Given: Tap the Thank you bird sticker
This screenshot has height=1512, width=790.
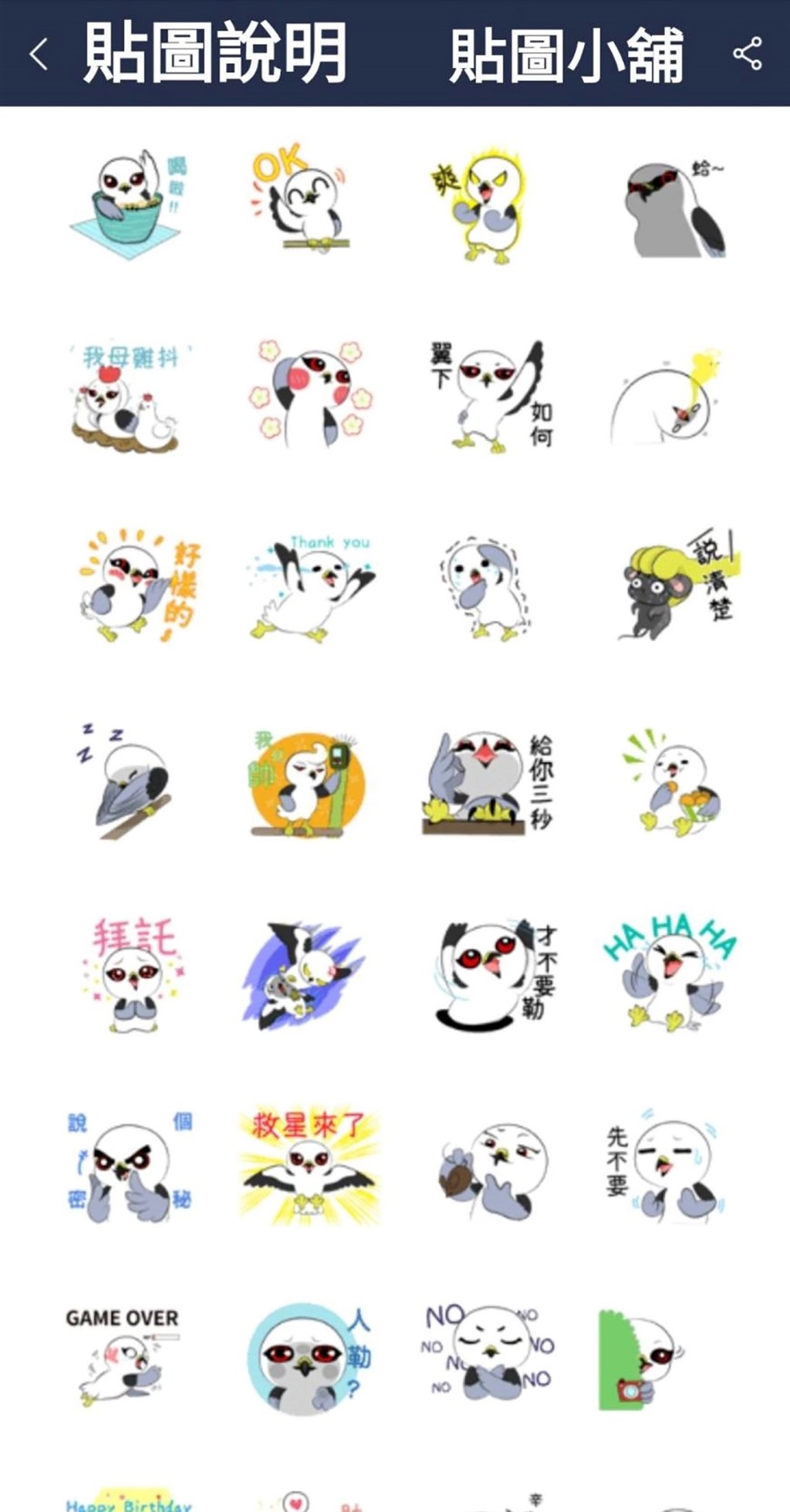Looking at the screenshot, I should (311, 586).
